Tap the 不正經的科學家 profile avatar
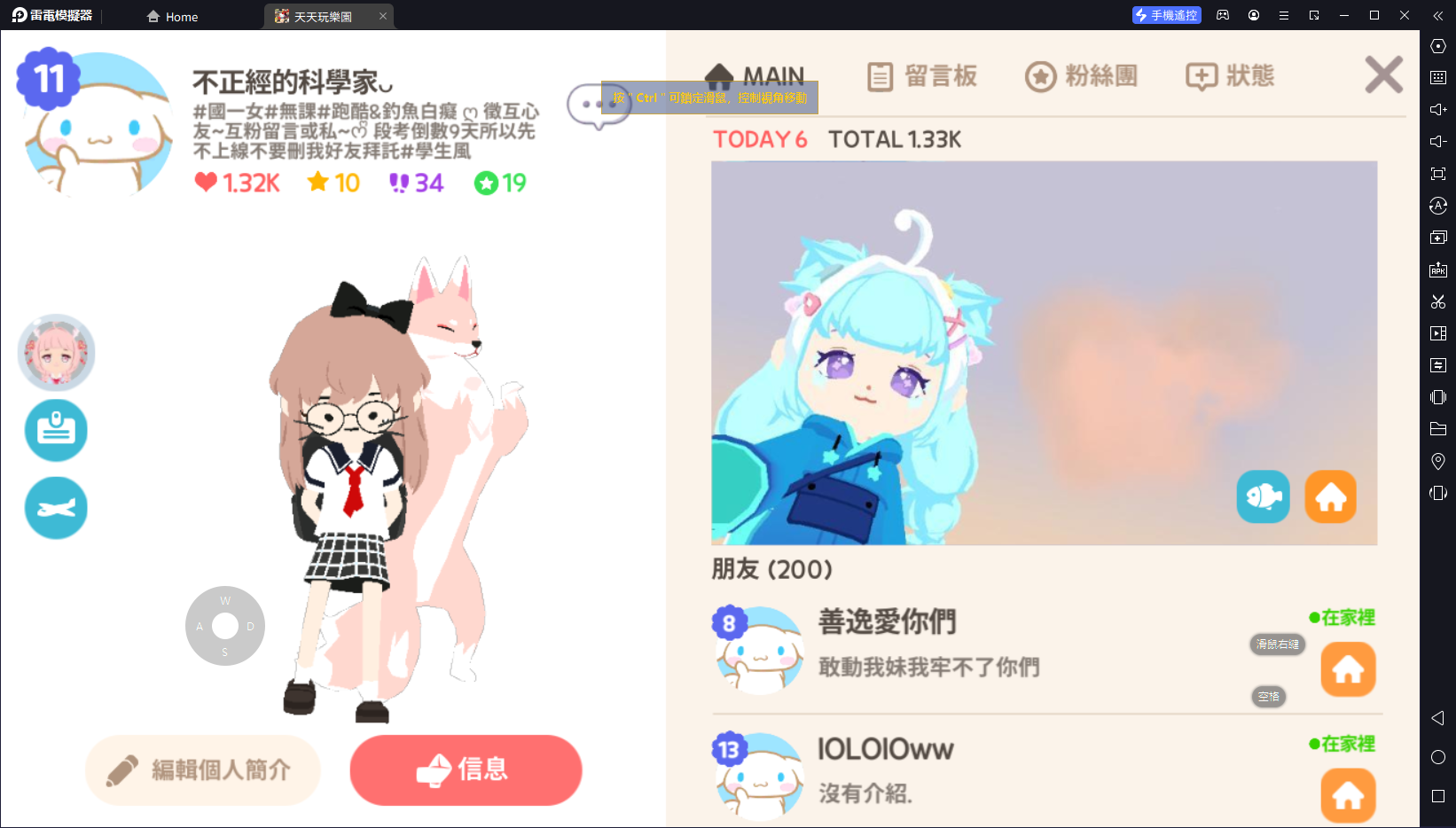Screen dimensions: 1456x828 tap(98, 124)
